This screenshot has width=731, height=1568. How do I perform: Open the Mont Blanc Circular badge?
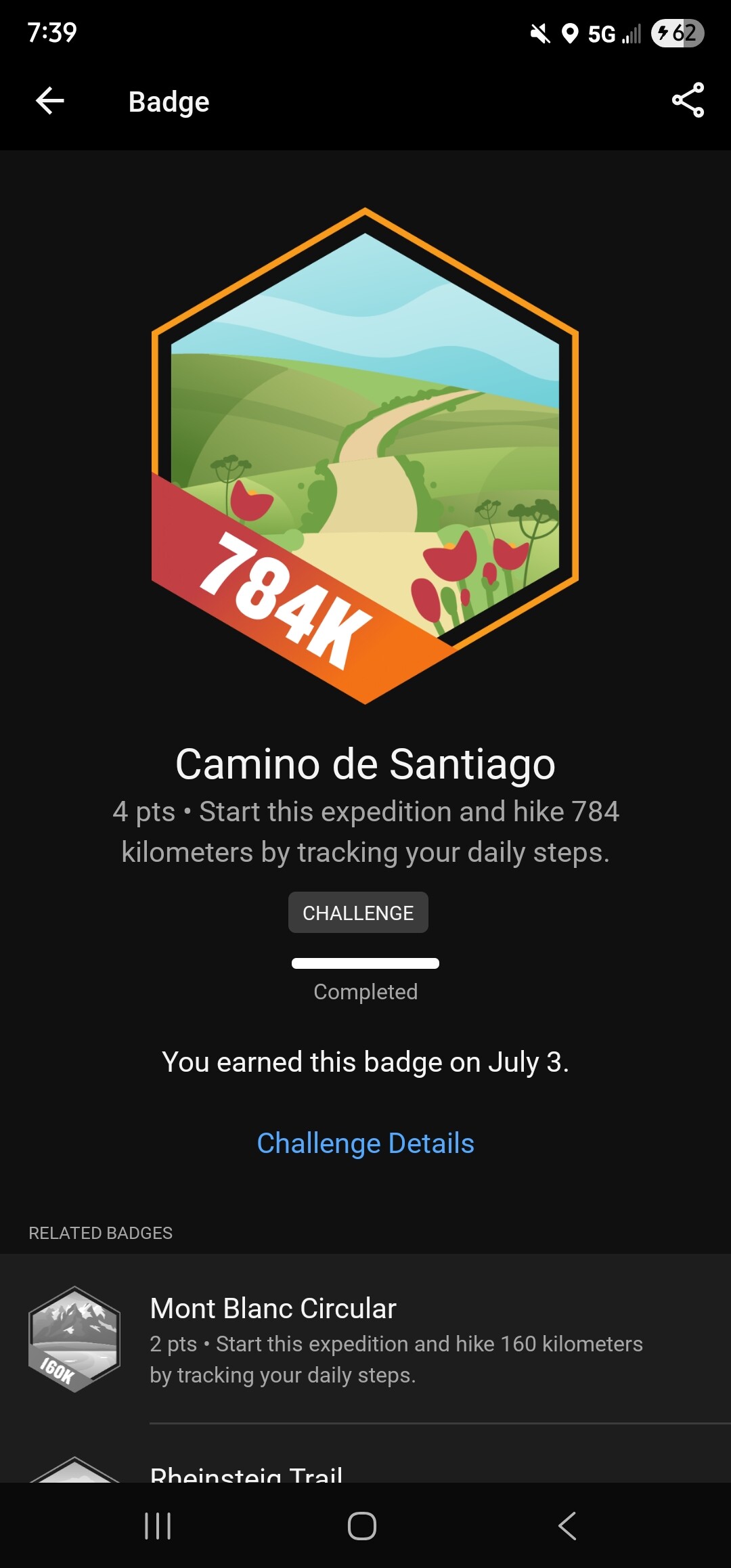coord(365,1338)
